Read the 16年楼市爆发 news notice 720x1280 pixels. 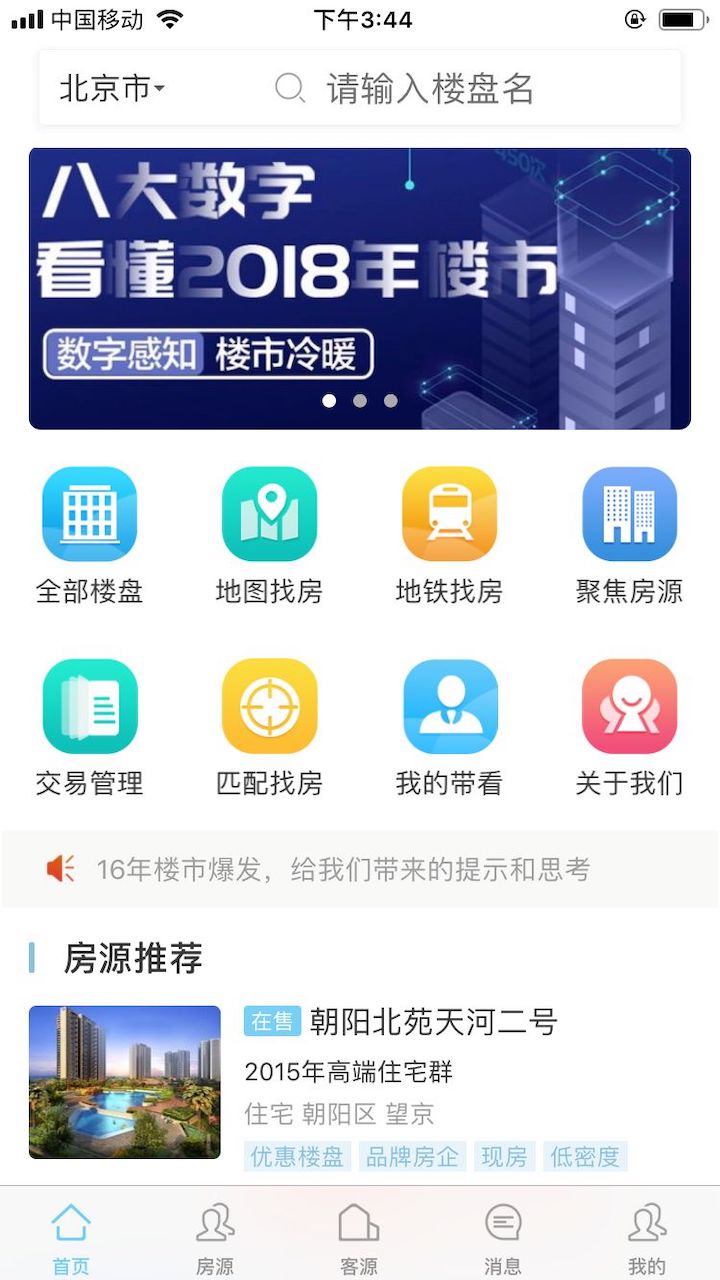pyautogui.click(x=342, y=869)
